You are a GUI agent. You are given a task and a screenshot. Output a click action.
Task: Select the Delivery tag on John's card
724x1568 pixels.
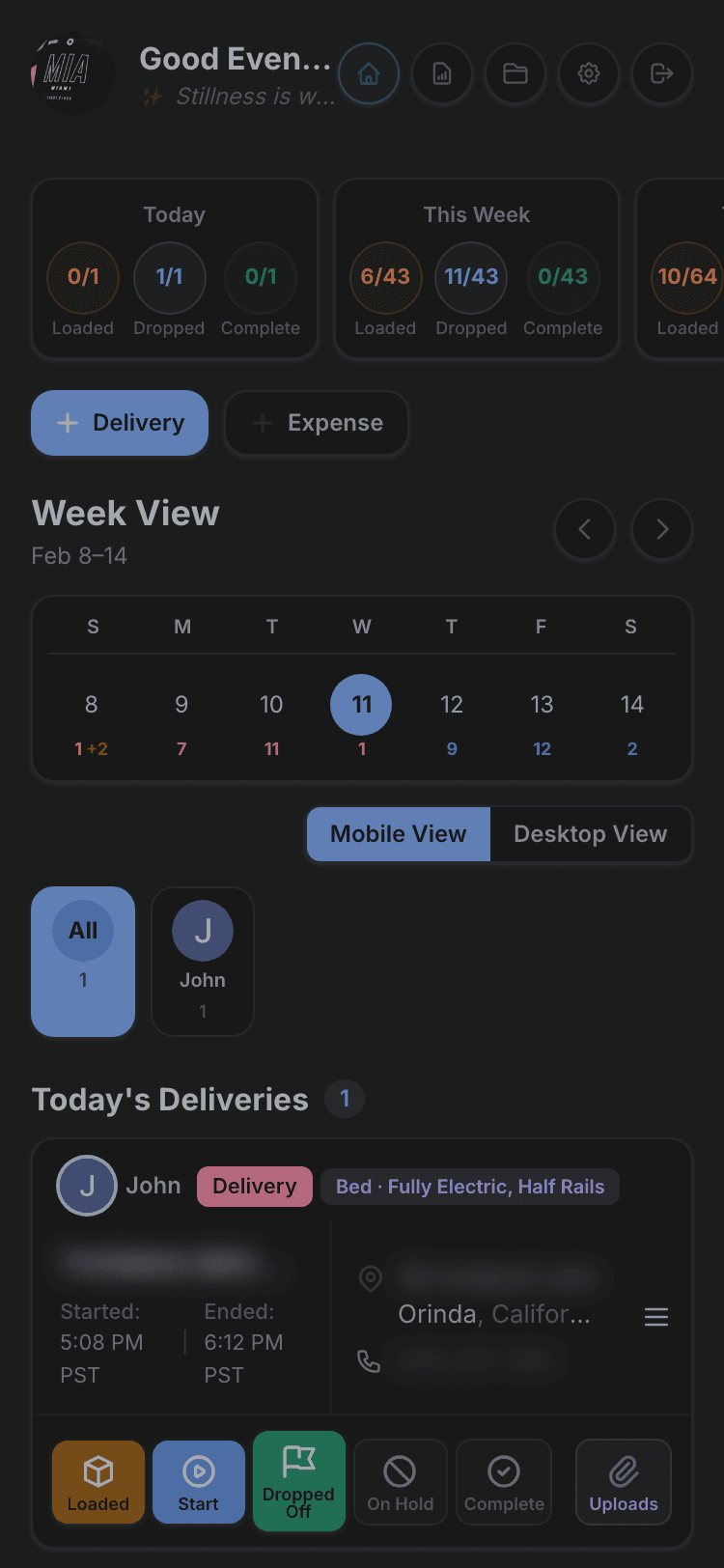click(x=254, y=1186)
